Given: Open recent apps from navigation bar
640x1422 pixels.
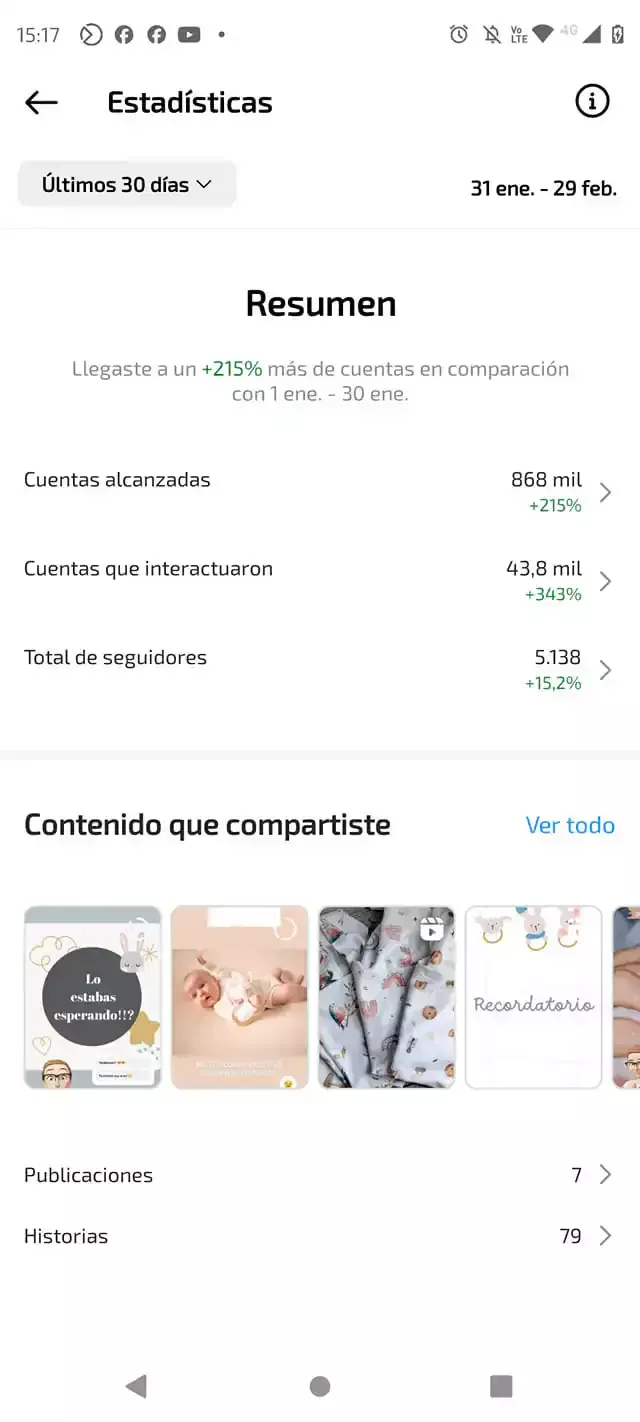Looking at the screenshot, I should coord(501,1386).
